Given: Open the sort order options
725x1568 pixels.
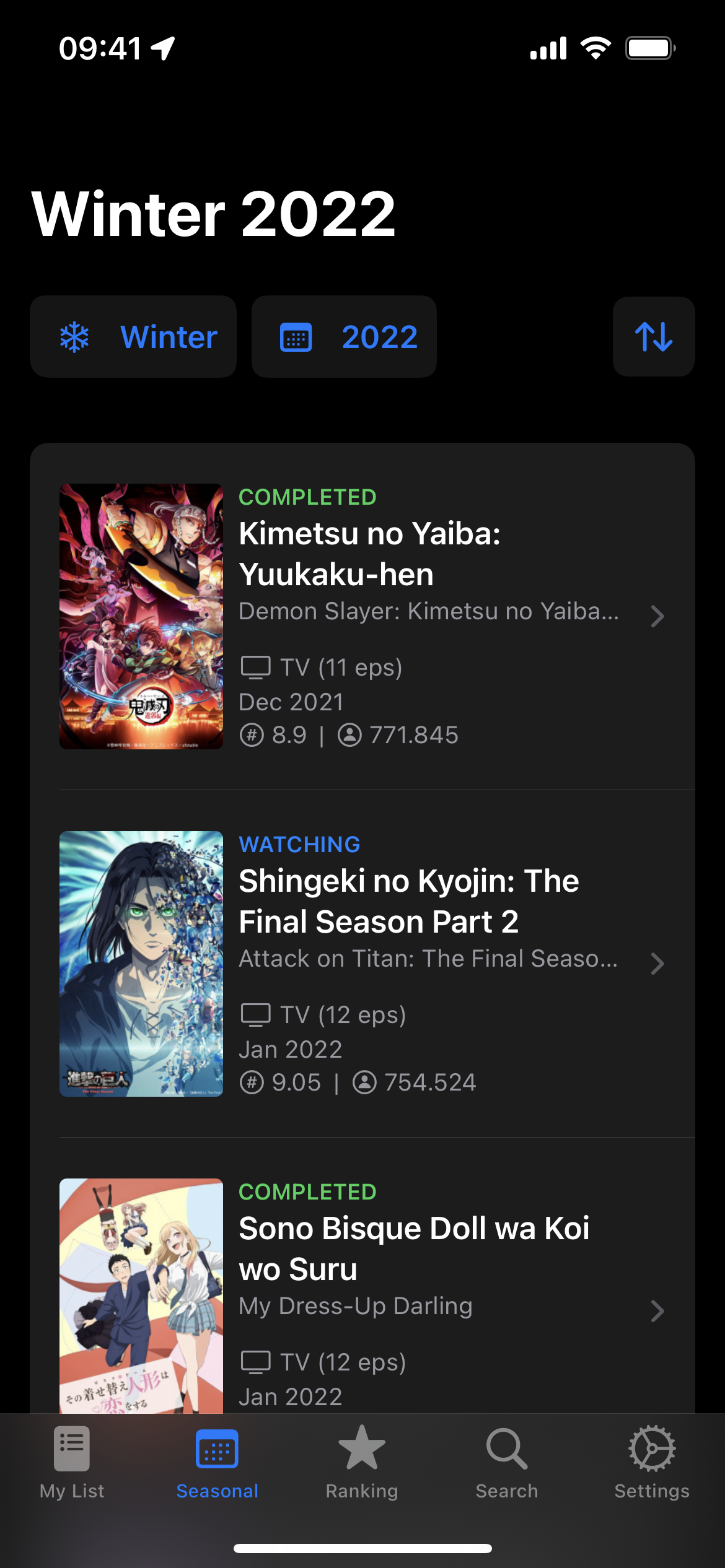Looking at the screenshot, I should pyautogui.click(x=654, y=337).
